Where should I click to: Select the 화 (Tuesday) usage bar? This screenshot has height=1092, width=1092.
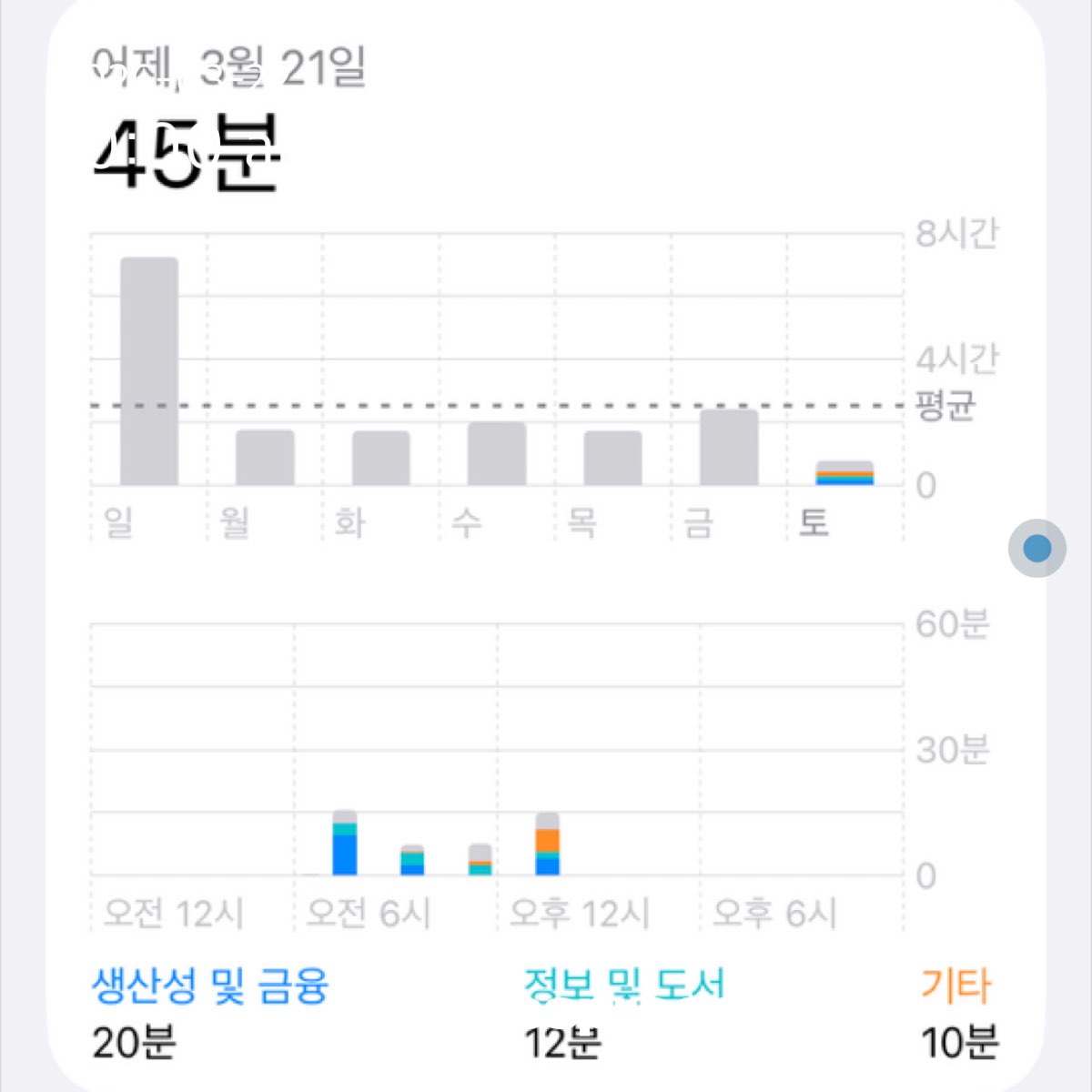click(381, 458)
